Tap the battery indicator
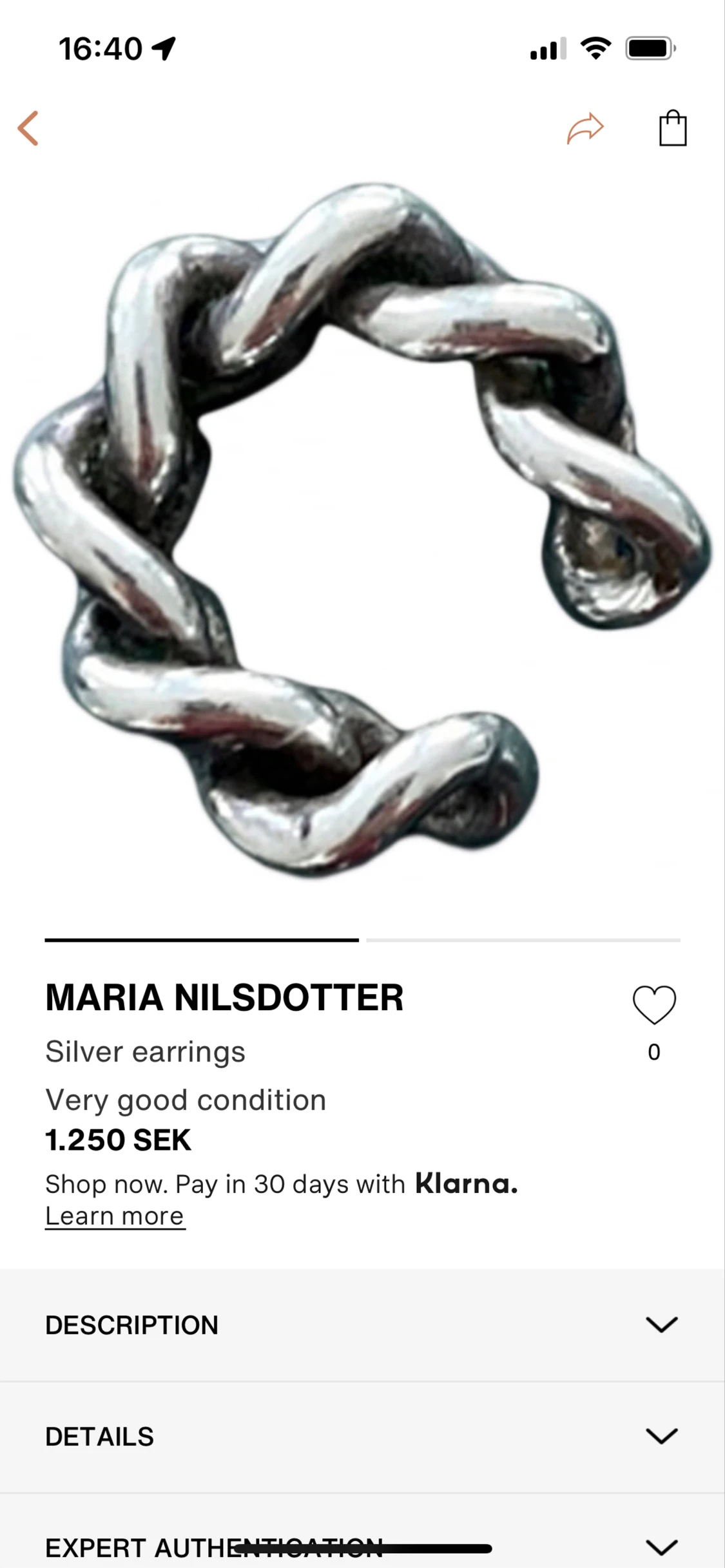The height and width of the screenshot is (1568, 725). coord(648,48)
